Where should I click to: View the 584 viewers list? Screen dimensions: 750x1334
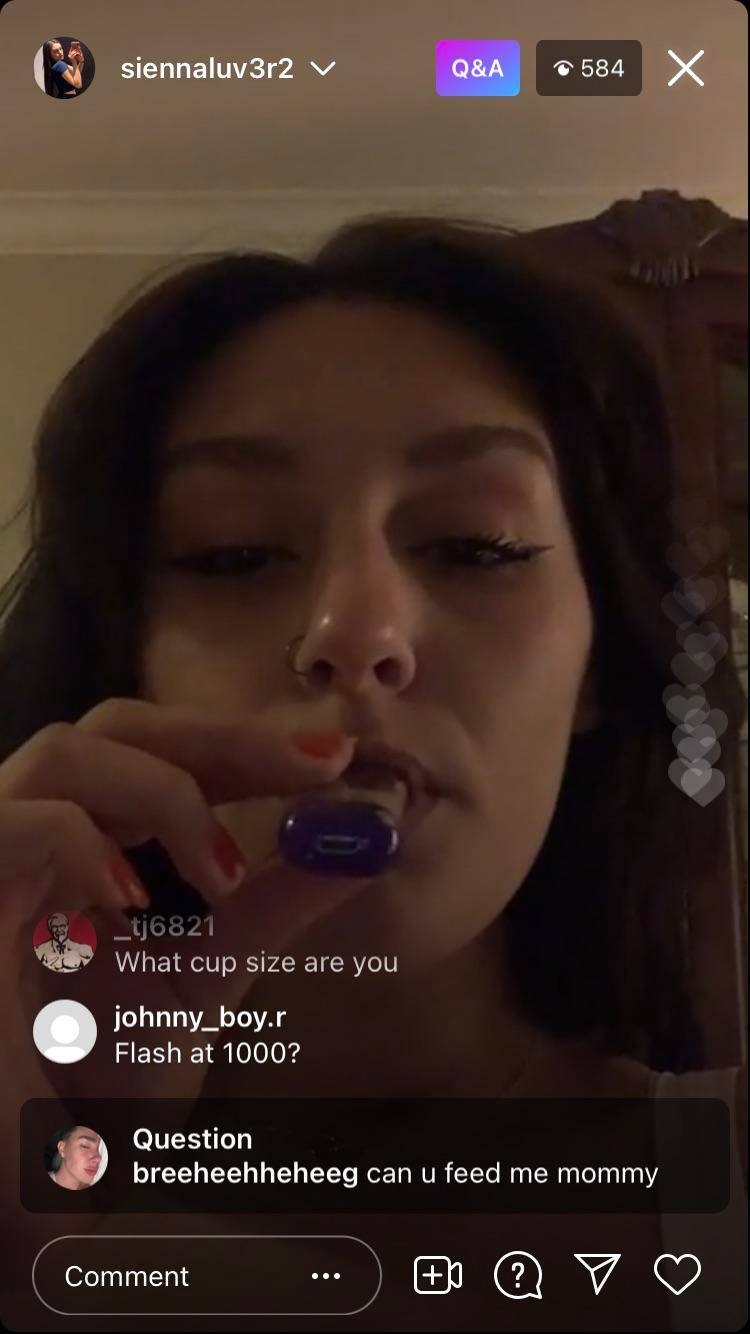tap(589, 68)
